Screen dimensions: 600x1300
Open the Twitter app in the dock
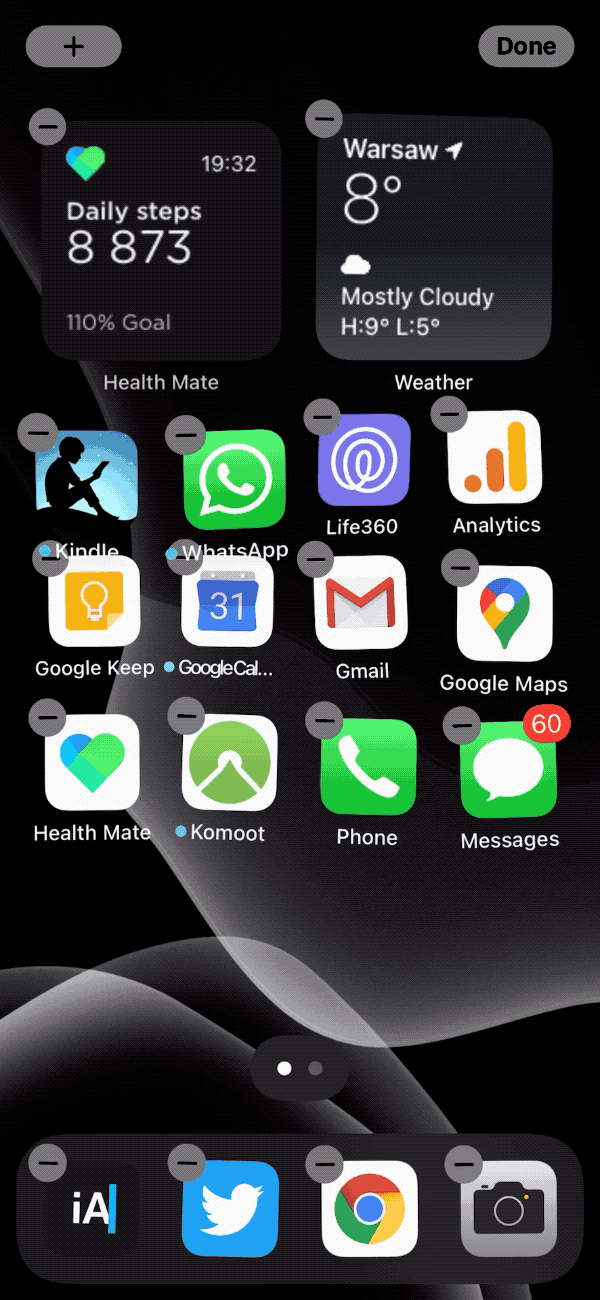tap(230, 1208)
